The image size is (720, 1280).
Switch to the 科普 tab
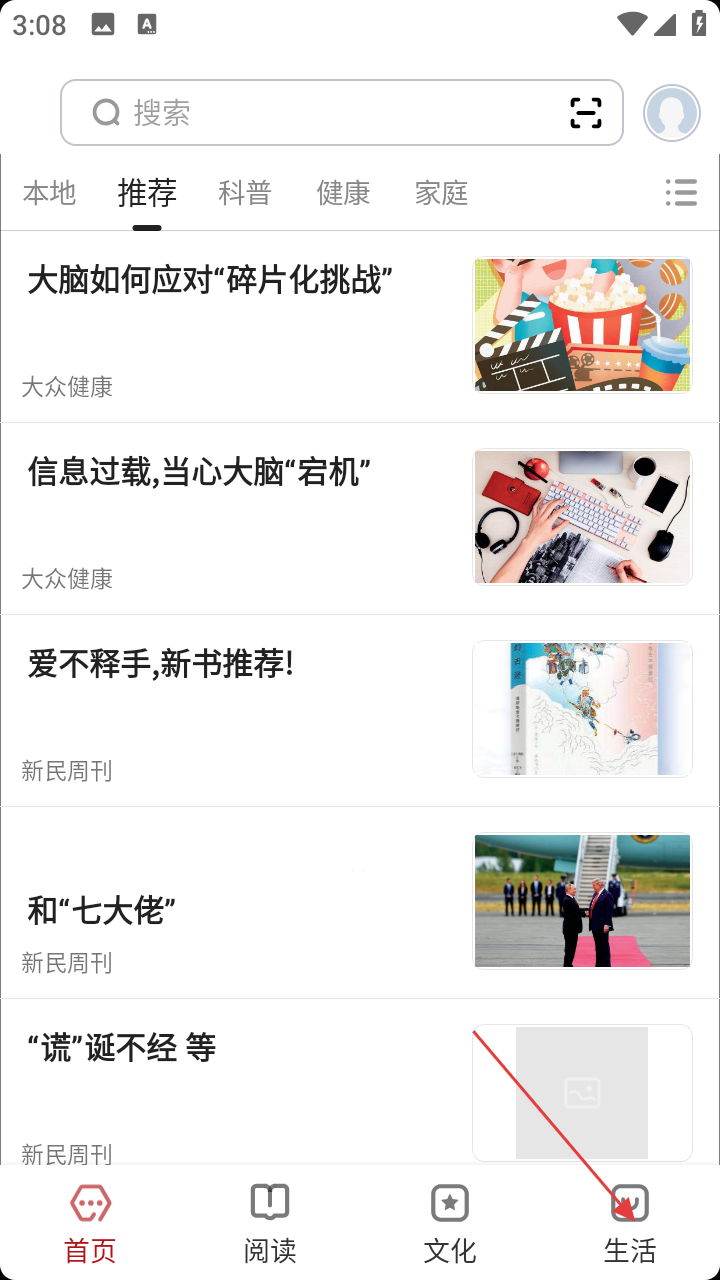point(245,192)
